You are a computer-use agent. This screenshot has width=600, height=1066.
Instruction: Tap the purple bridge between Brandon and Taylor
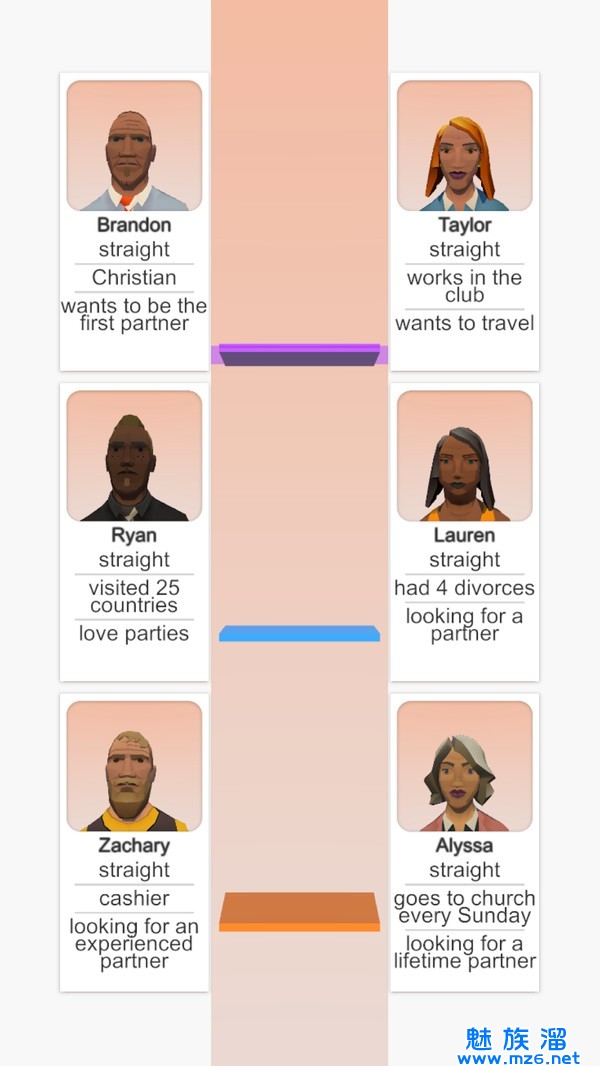click(299, 354)
